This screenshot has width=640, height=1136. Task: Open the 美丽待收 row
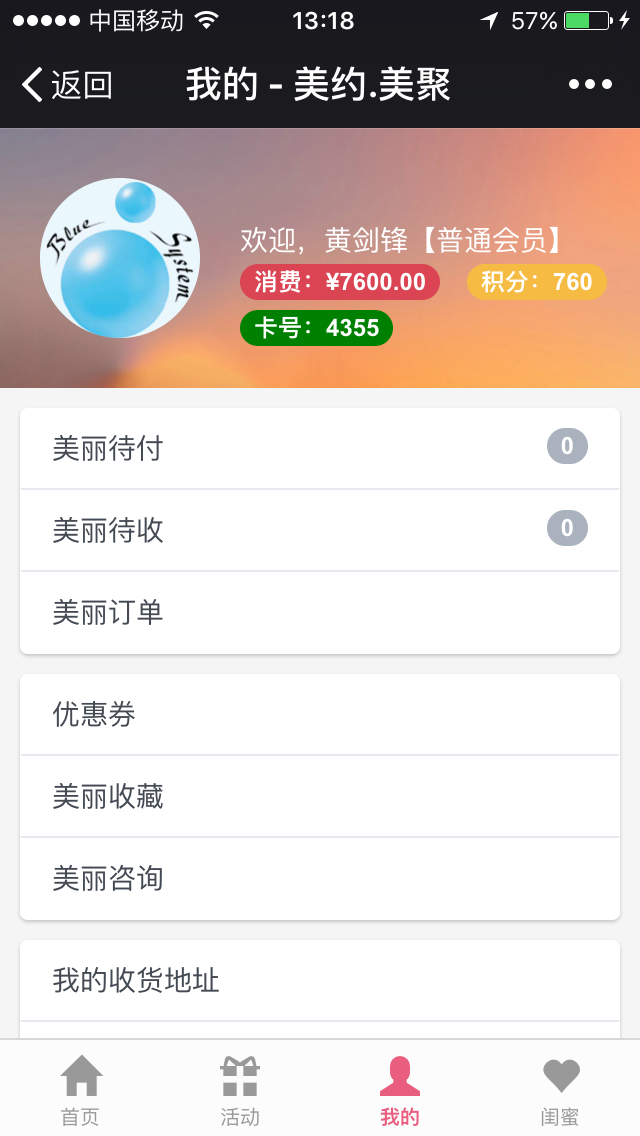320,530
